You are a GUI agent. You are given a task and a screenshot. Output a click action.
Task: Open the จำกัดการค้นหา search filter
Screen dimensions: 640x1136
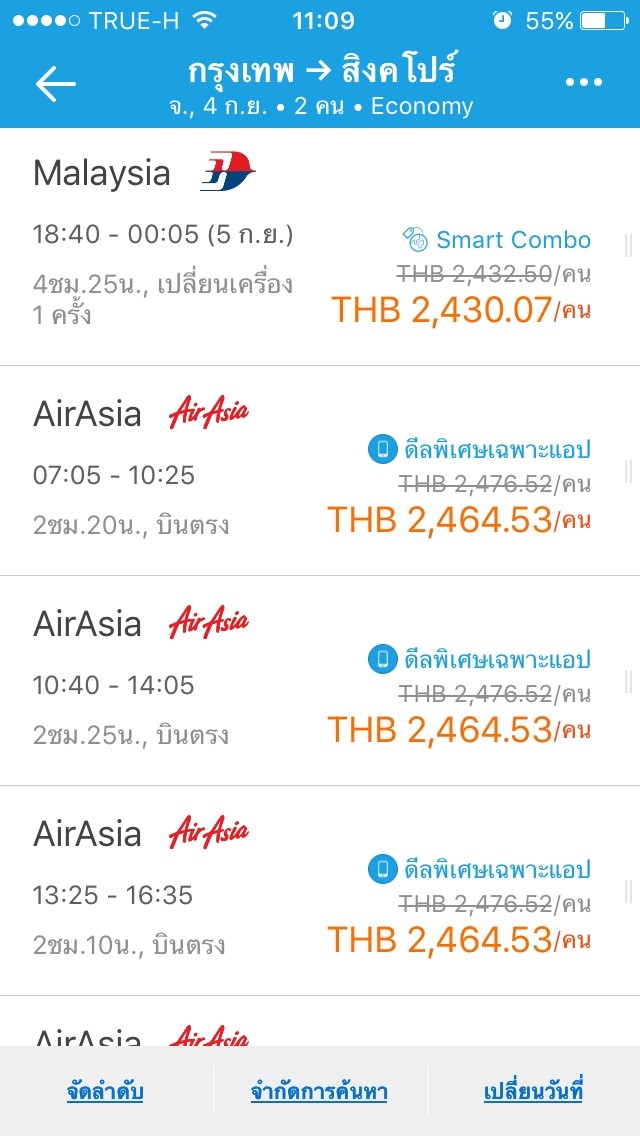pos(319,1092)
